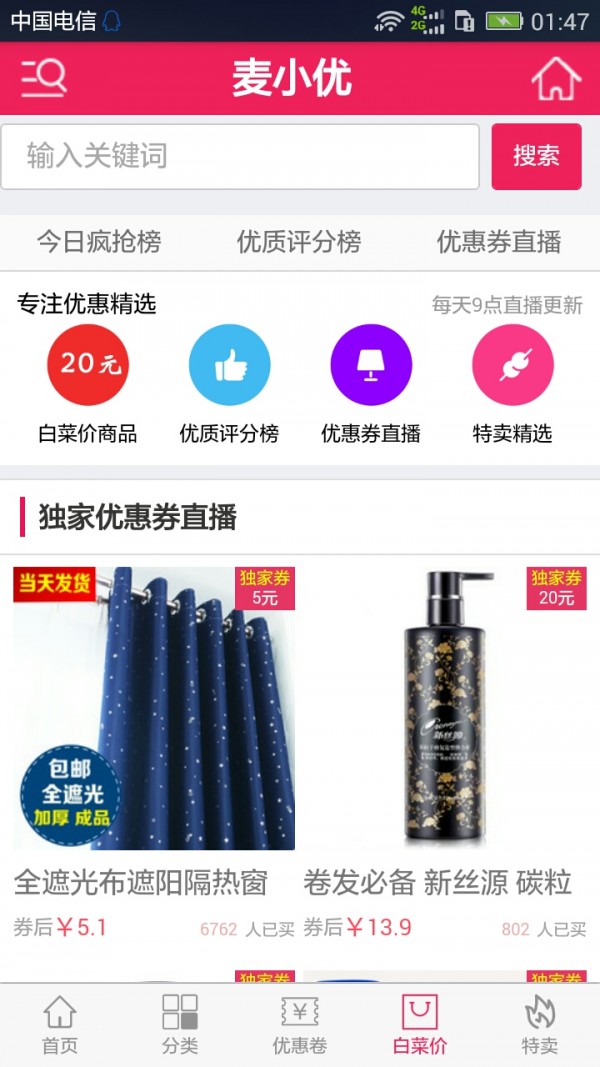Viewport: 600px width, 1067px height.
Task: Tap the 搜索 button
Action: click(536, 156)
